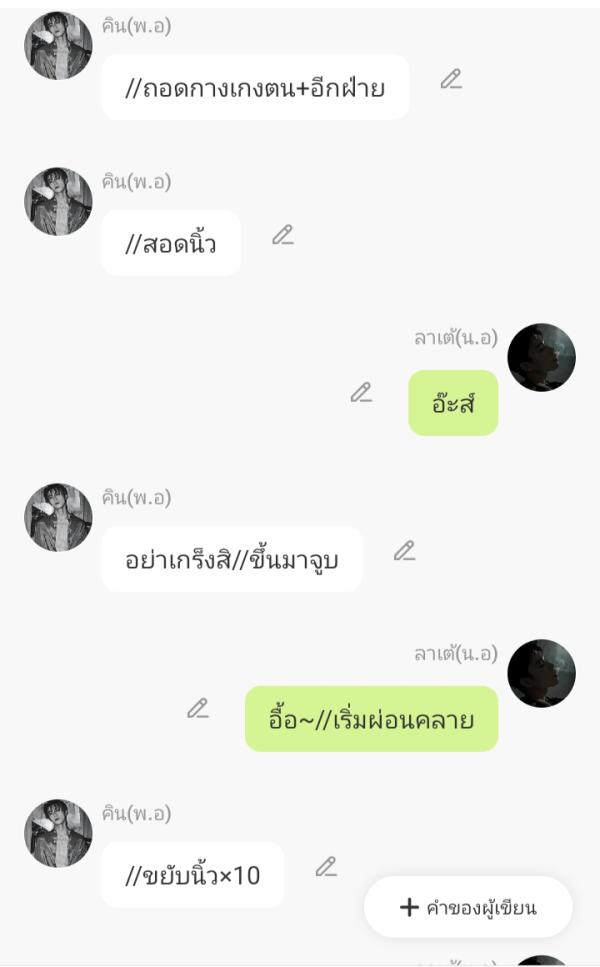The width and height of the screenshot is (600, 967).
Task: Edit the message "อื้อ~//เริ่มผ่อนคลาย"
Action: click(198, 709)
